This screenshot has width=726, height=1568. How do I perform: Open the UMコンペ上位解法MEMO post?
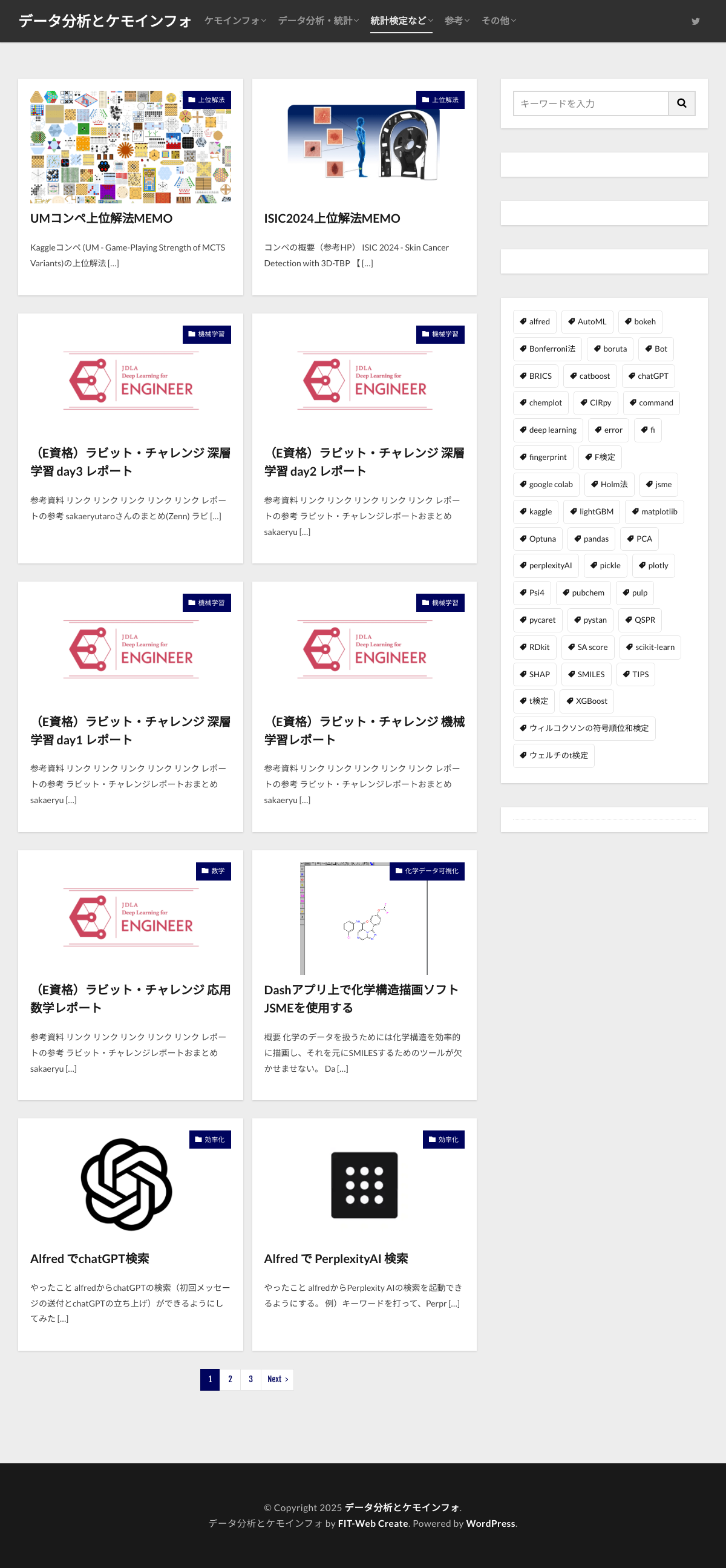click(x=102, y=218)
